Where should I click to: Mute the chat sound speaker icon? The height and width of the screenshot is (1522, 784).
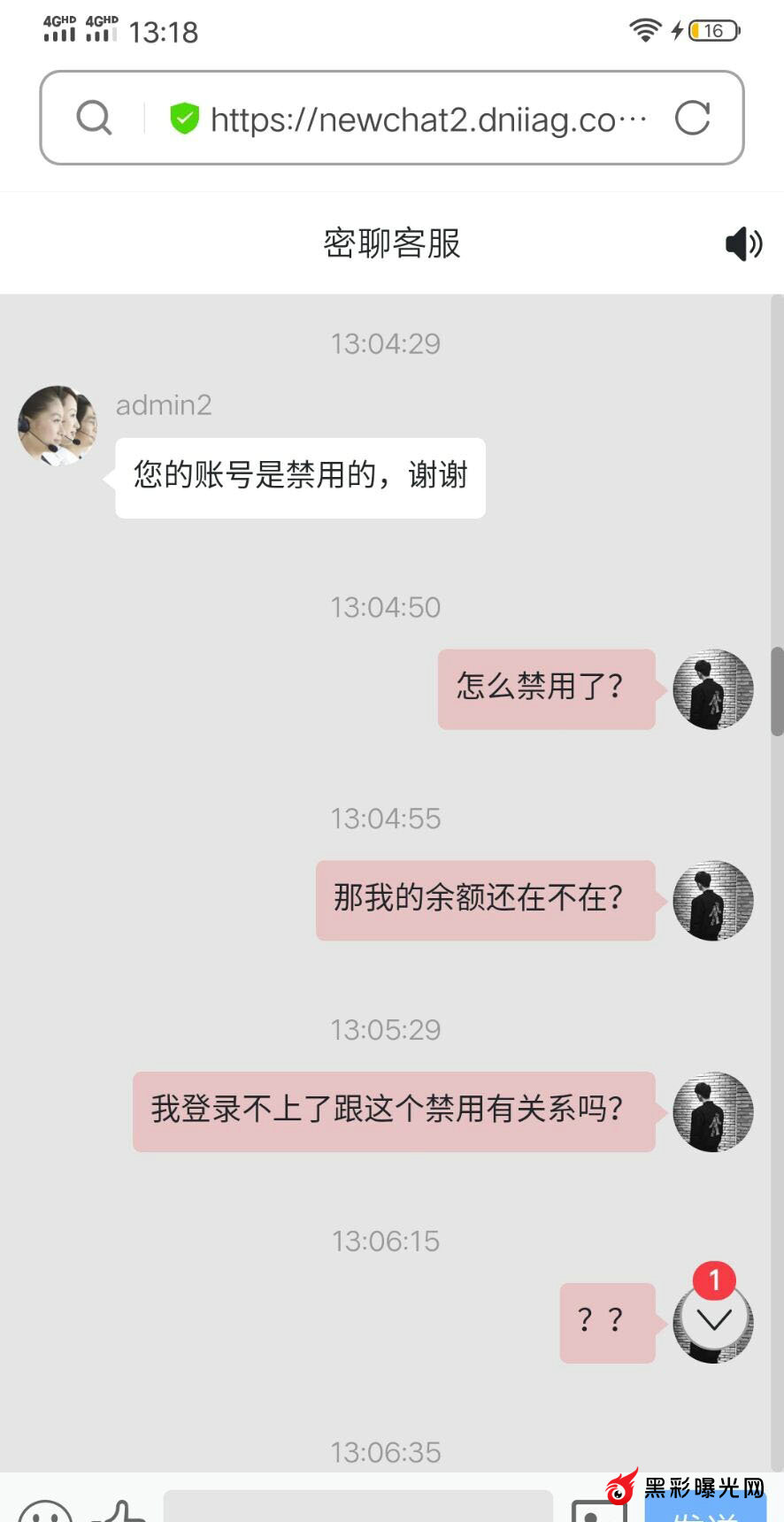click(x=743, y=243)
